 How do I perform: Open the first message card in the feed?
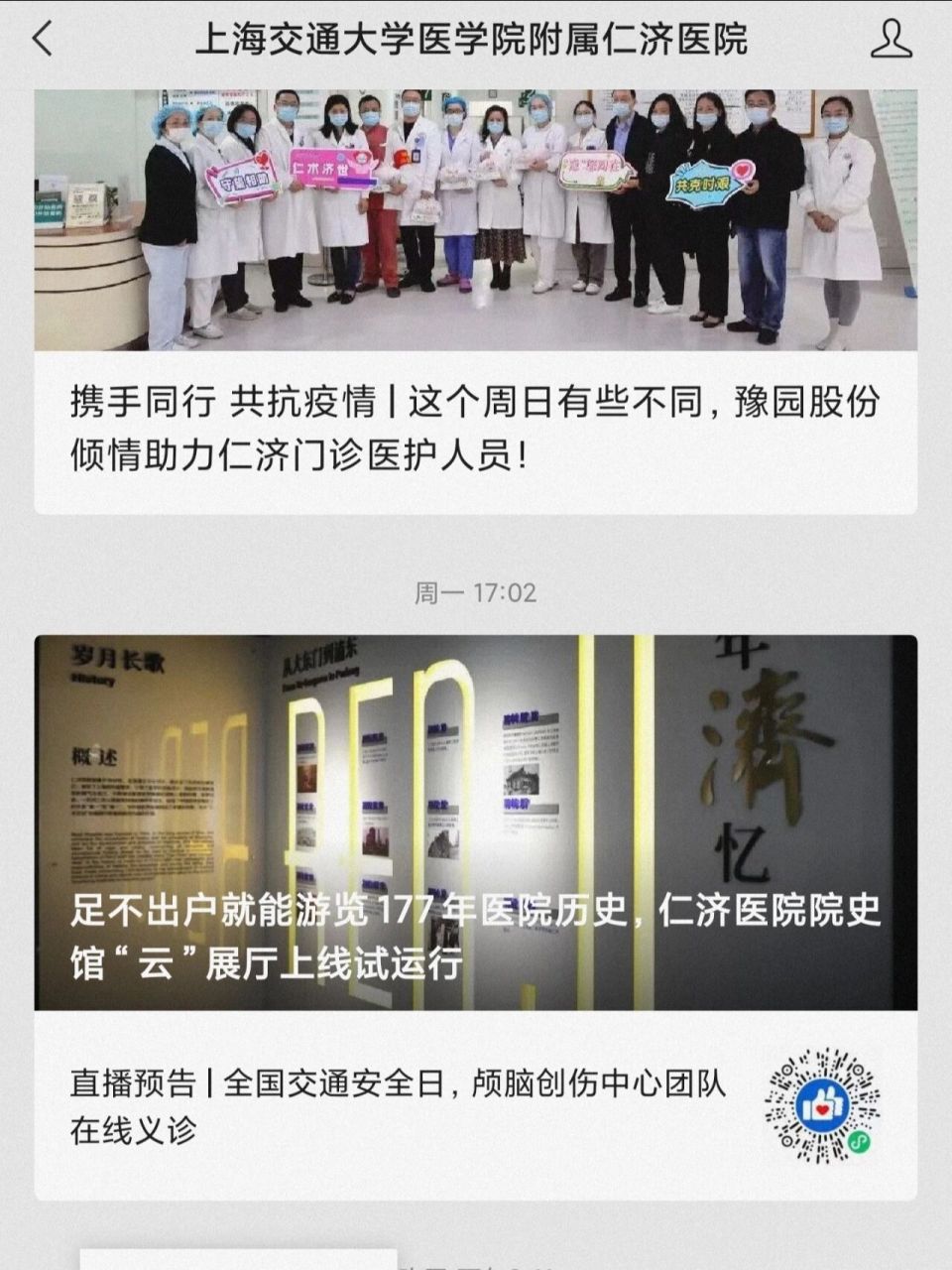click(x=476, y=298)
